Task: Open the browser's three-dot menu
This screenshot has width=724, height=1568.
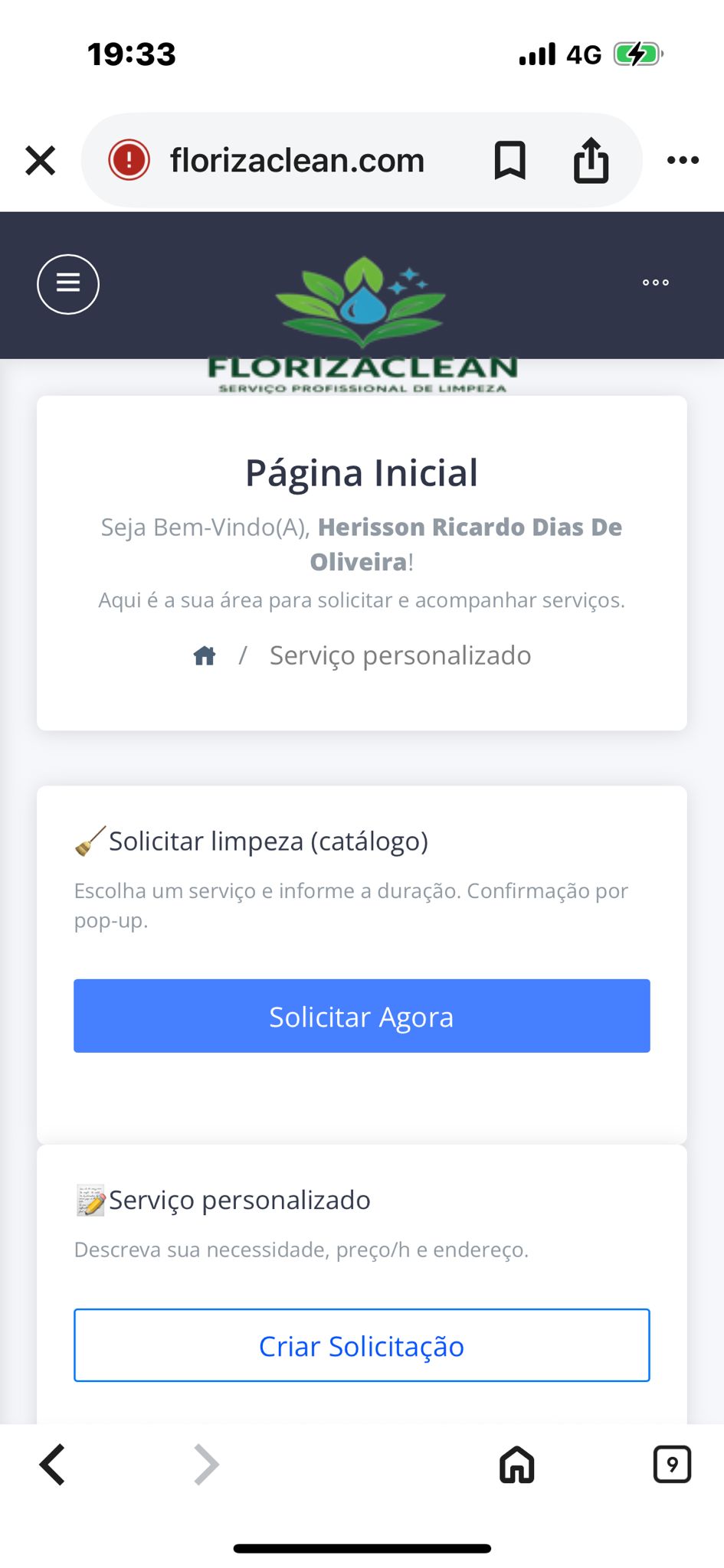Action: 683,160
